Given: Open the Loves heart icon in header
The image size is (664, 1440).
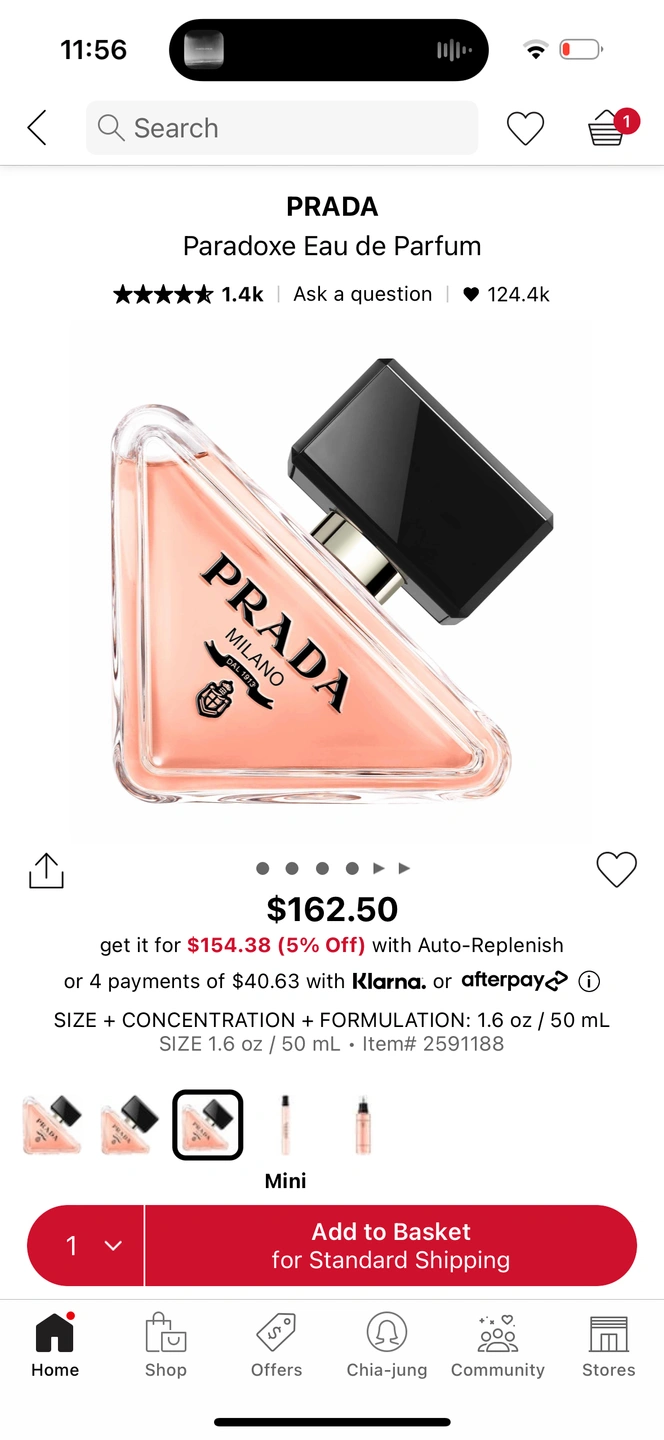Looking at the screenshot, I should [x=525, y=128].
